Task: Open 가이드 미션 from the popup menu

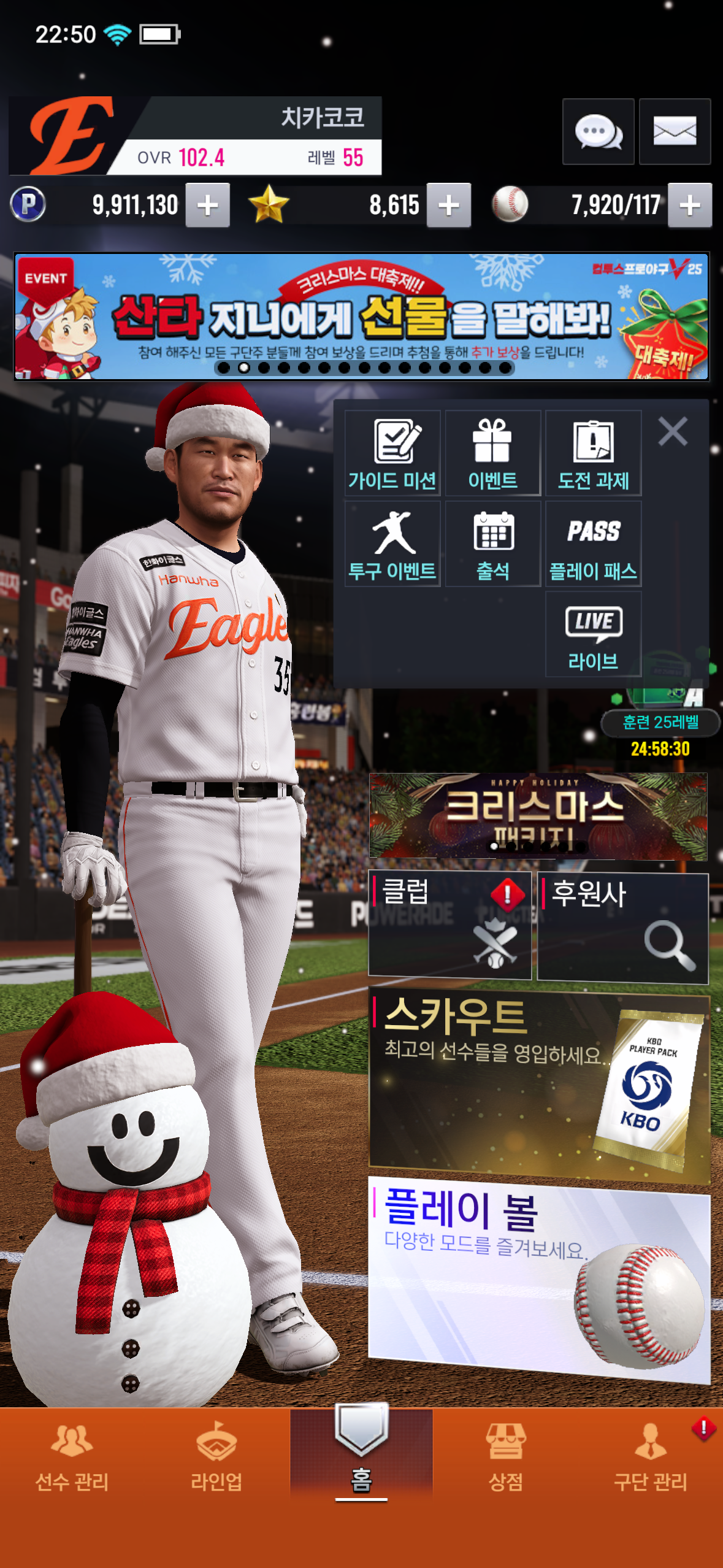Action: tap(392, 453)
